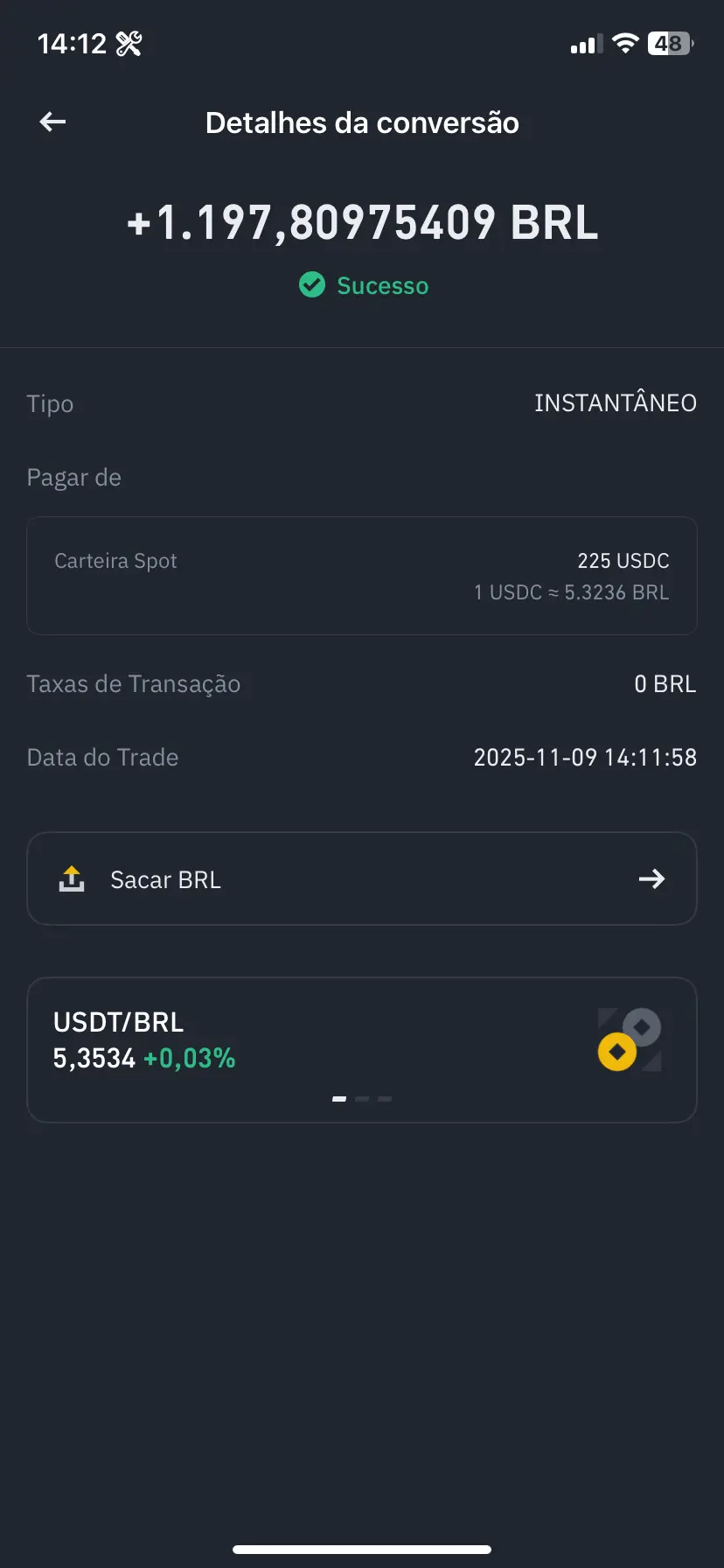Click the green success checkmark icon

(311, 284)
